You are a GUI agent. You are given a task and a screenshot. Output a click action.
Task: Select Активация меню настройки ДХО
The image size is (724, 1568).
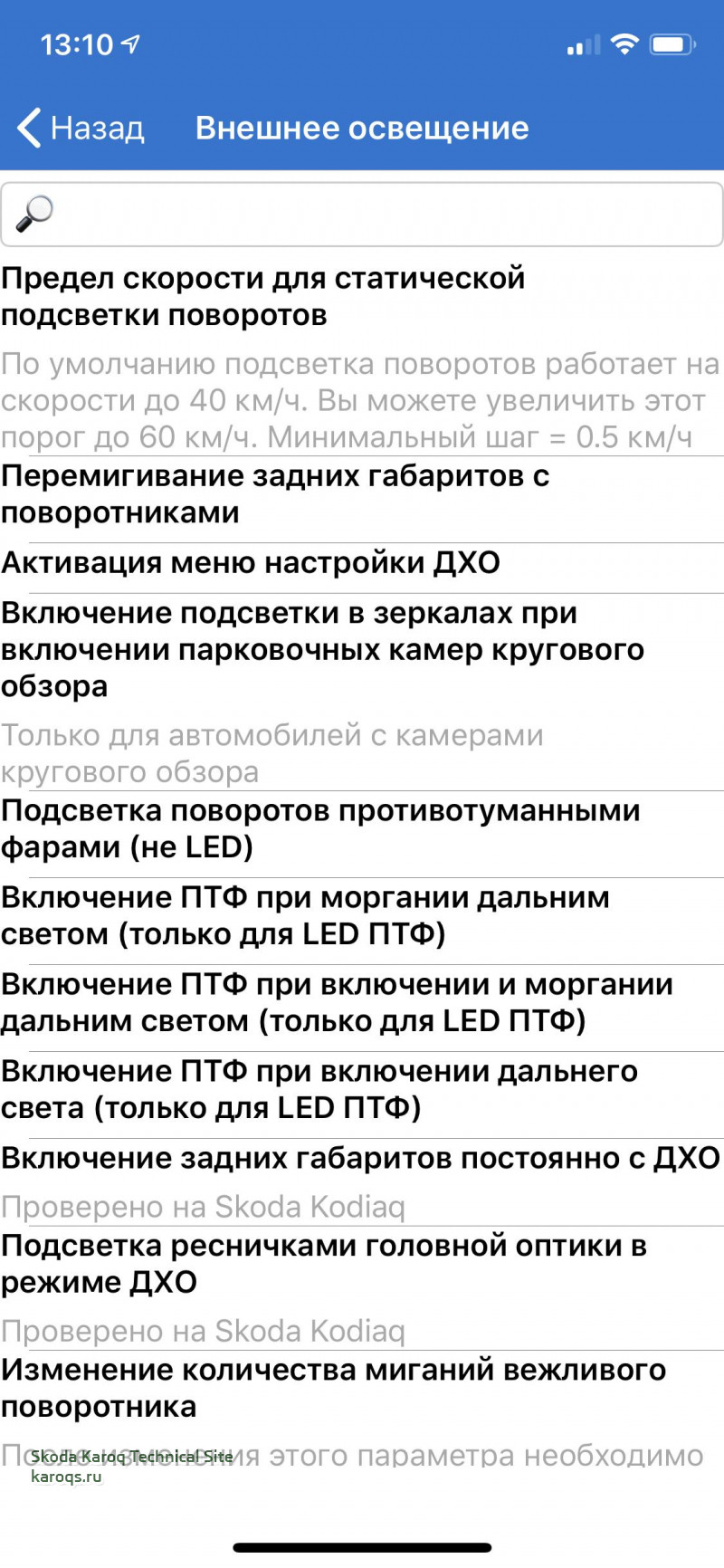[251, 563]
